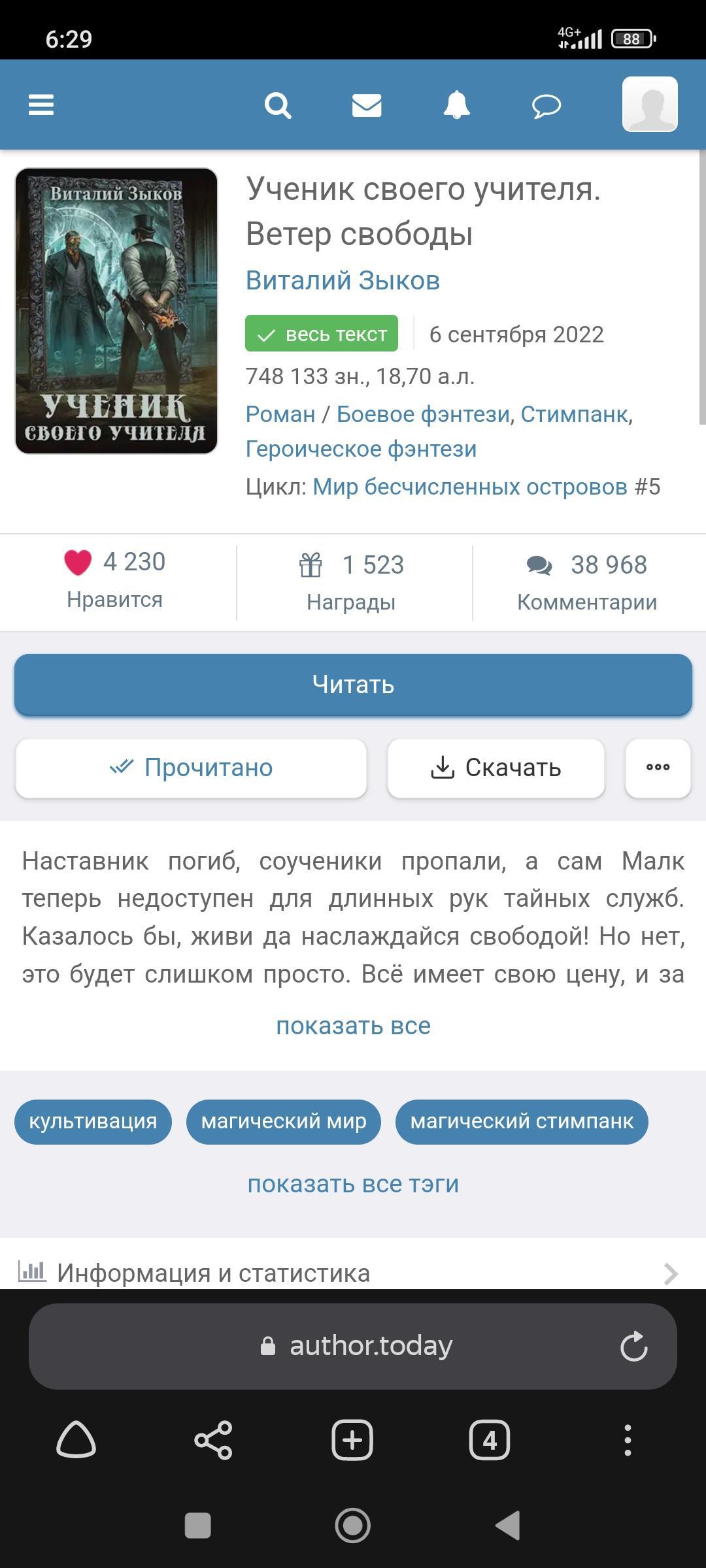Viewport: 706px width, 1568px height.
Task: Download the book via Скачать
Action: (496, 768)
